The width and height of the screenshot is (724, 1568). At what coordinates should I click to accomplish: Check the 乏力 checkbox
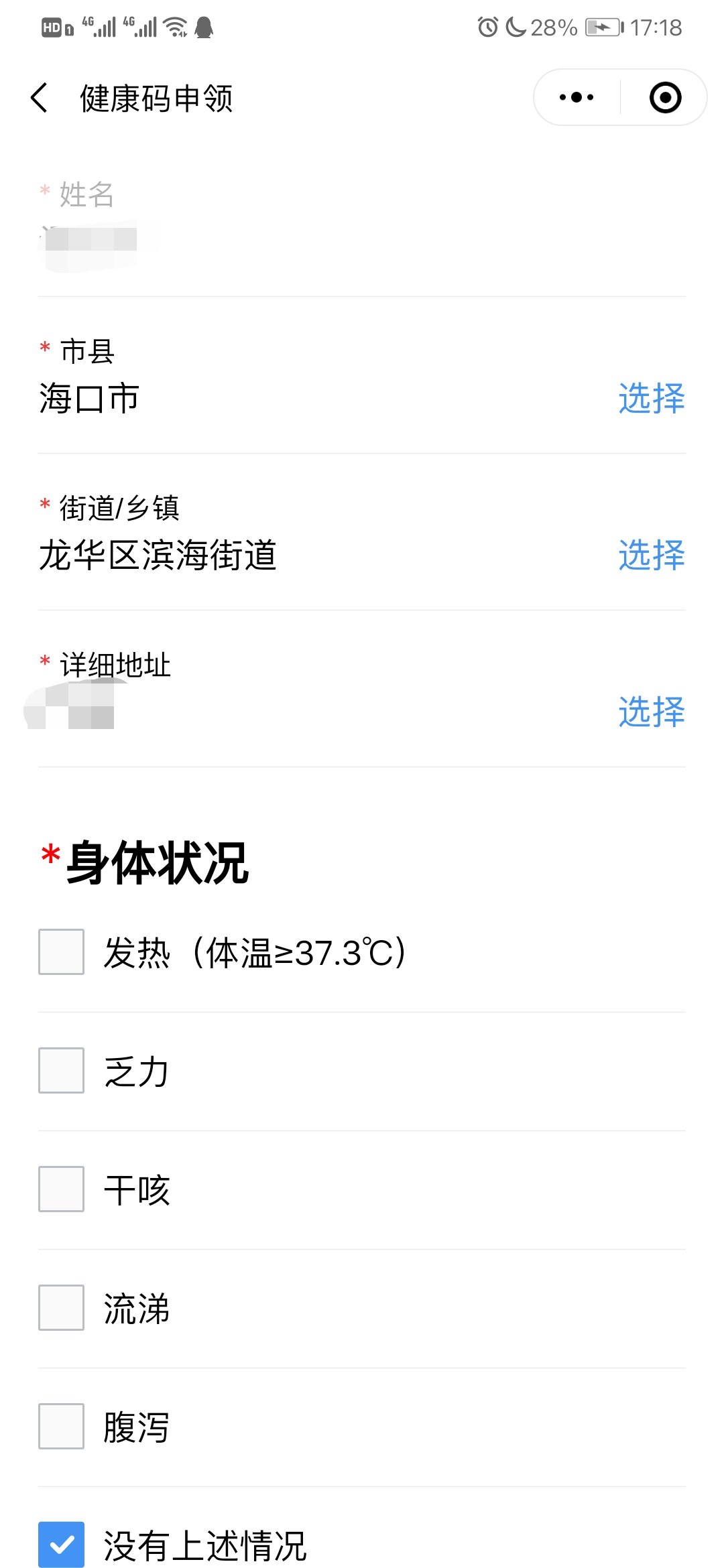61,1070
